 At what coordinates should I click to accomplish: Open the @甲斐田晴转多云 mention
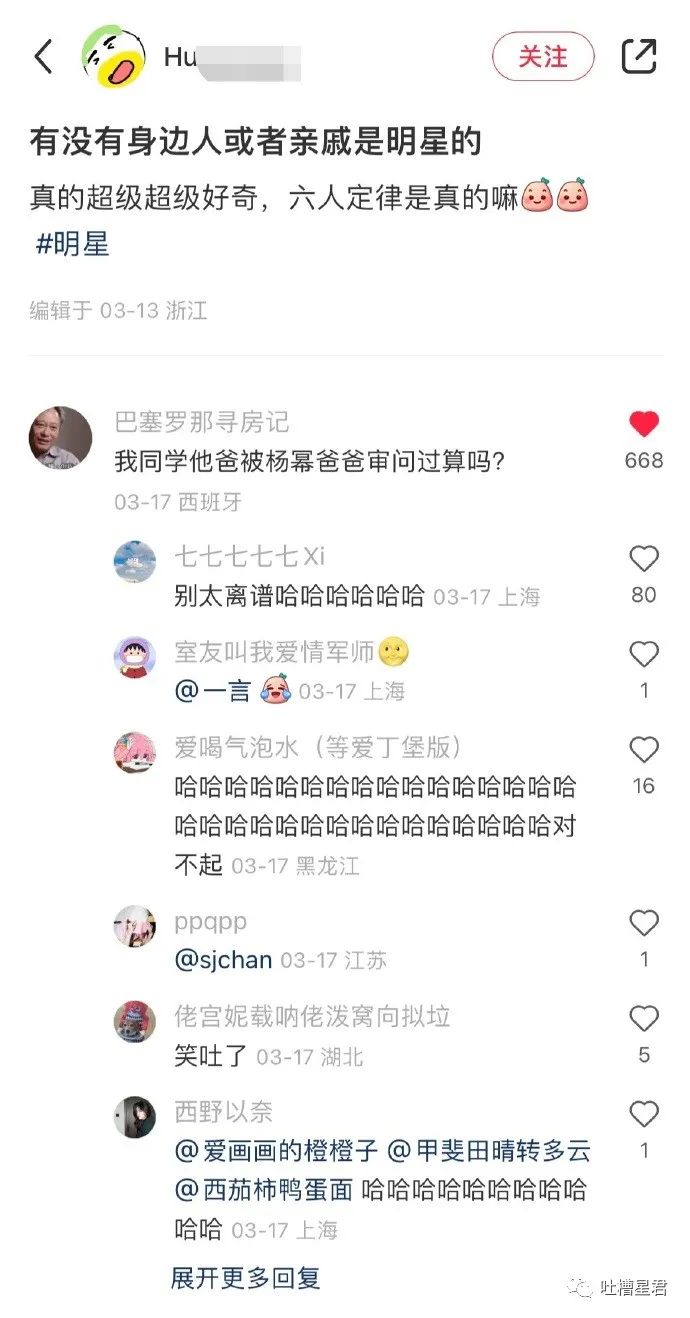point(489,1151)
